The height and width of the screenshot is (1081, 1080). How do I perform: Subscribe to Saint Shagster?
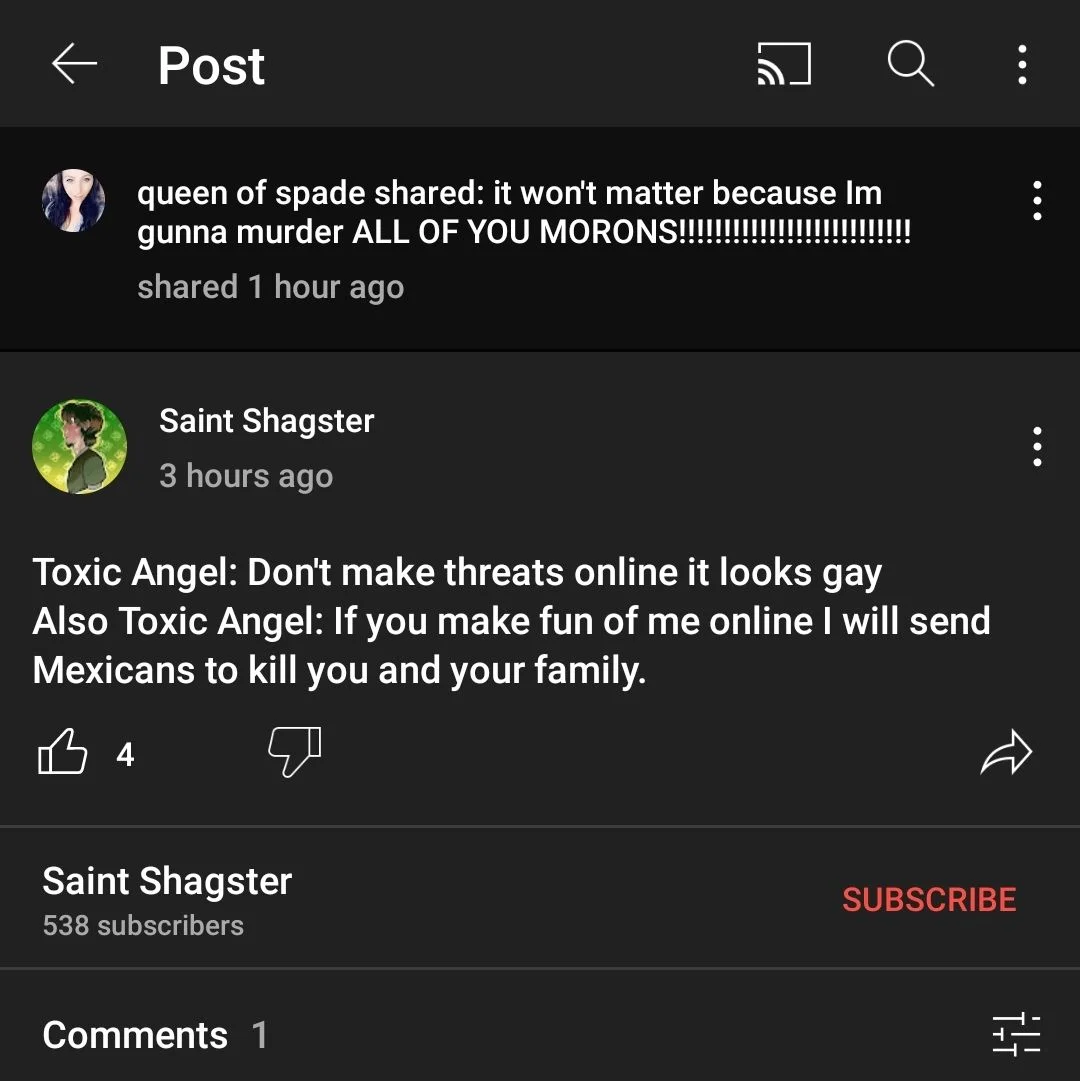point(928,899)
